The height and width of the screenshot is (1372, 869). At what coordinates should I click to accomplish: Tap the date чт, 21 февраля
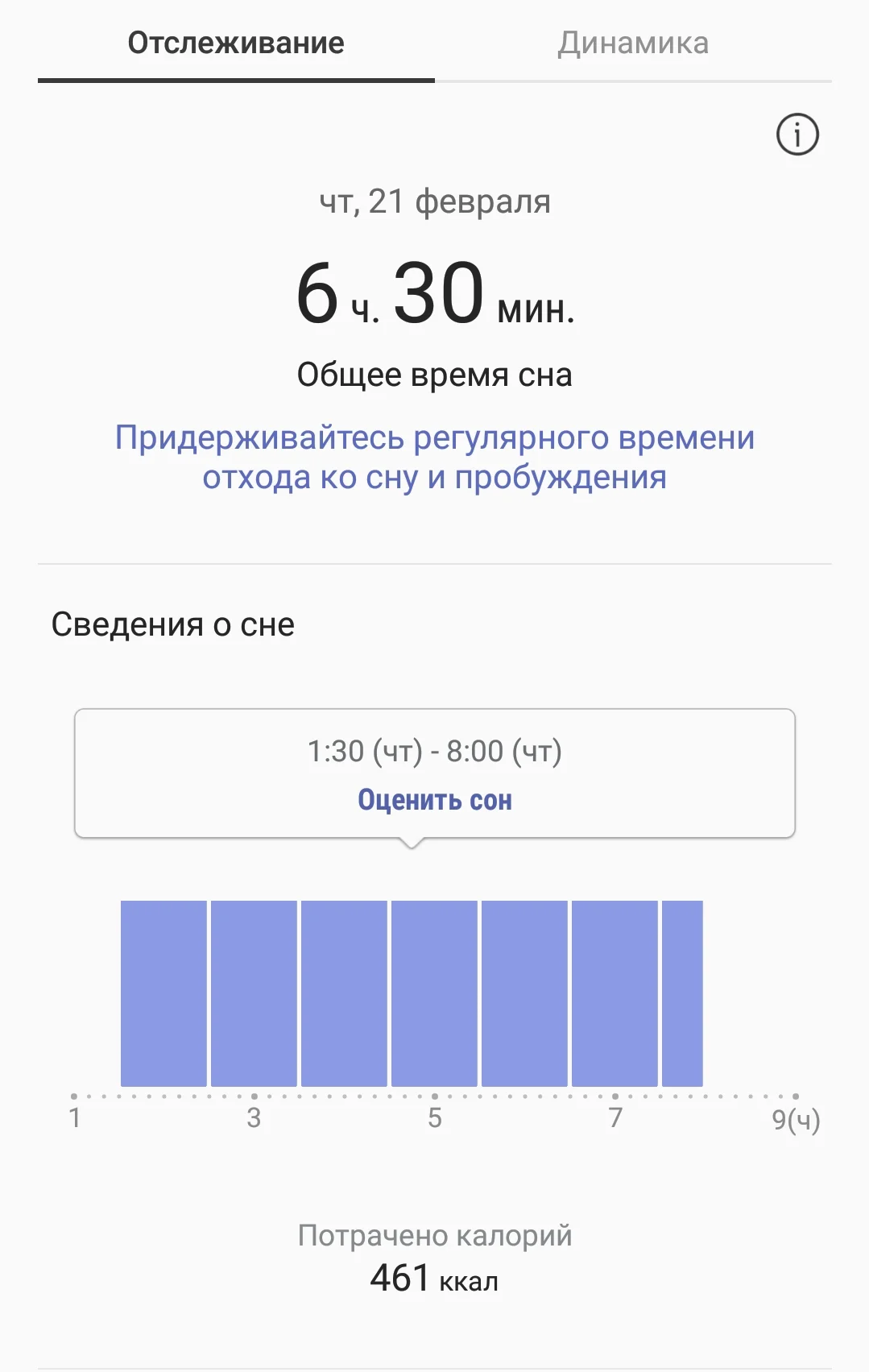[x=434, y=202]
